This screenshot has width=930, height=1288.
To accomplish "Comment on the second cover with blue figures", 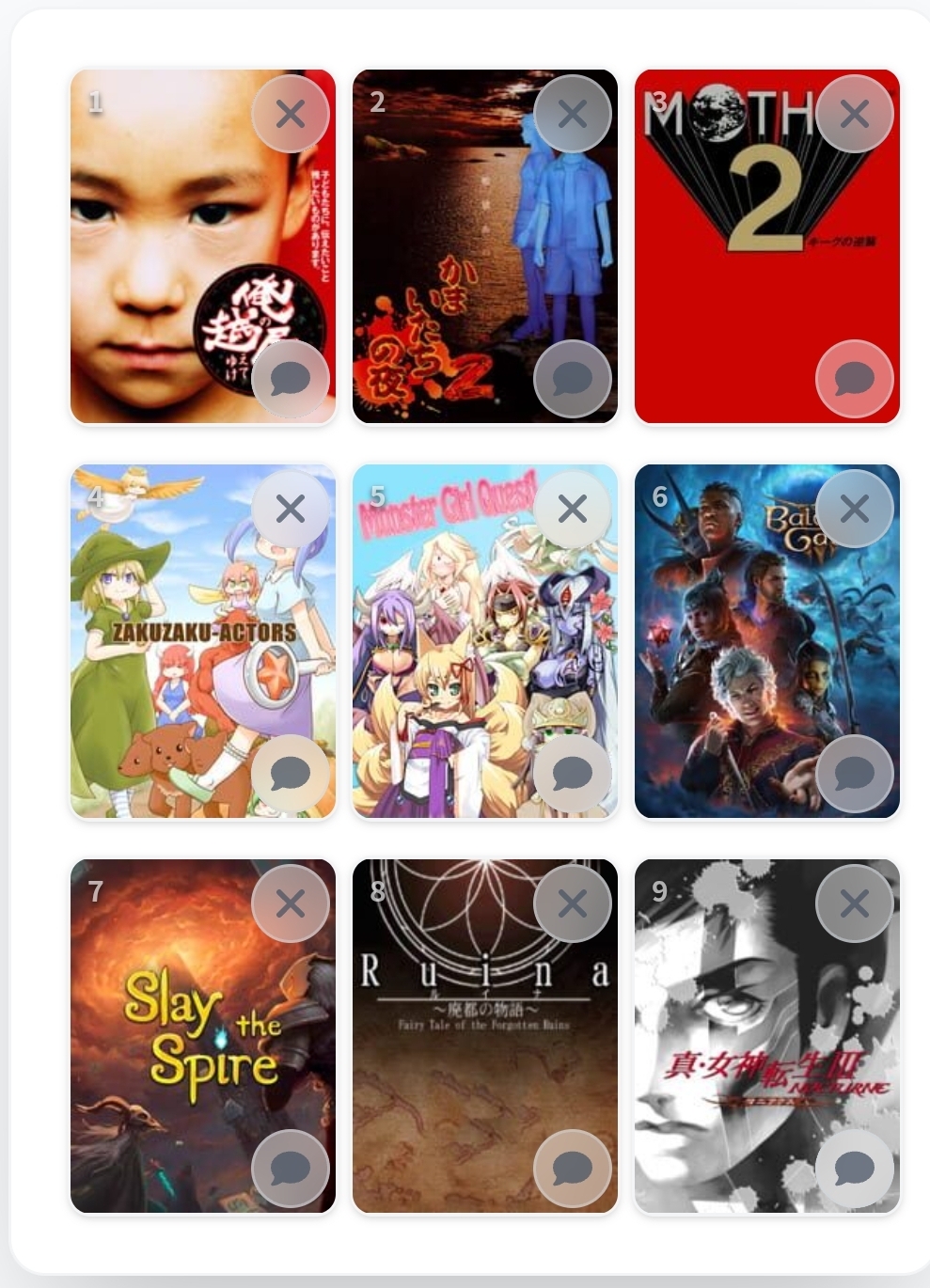I will point(572,378).
